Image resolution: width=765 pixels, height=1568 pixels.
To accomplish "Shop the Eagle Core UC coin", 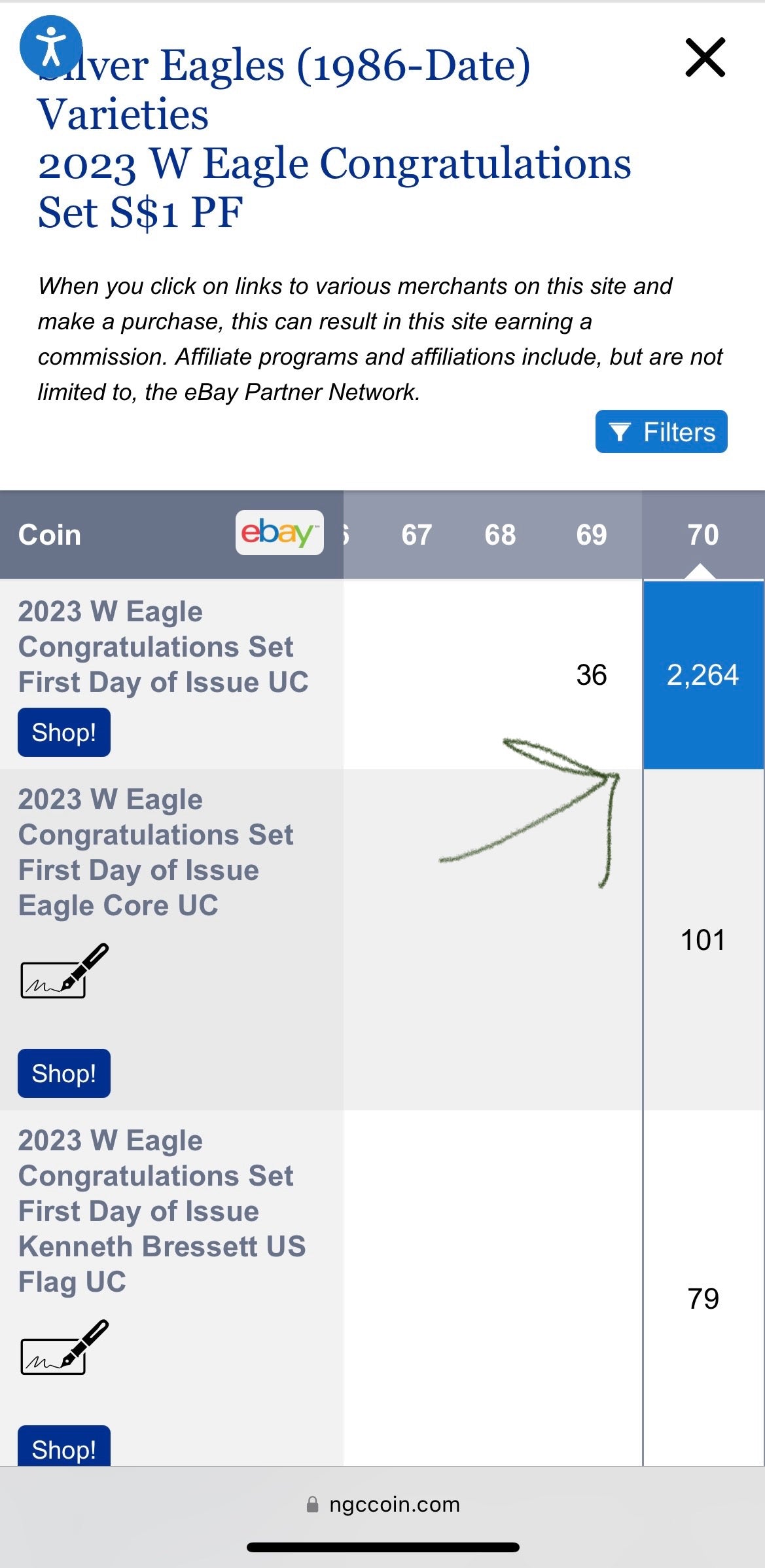I will click(x=63, y=1073).
